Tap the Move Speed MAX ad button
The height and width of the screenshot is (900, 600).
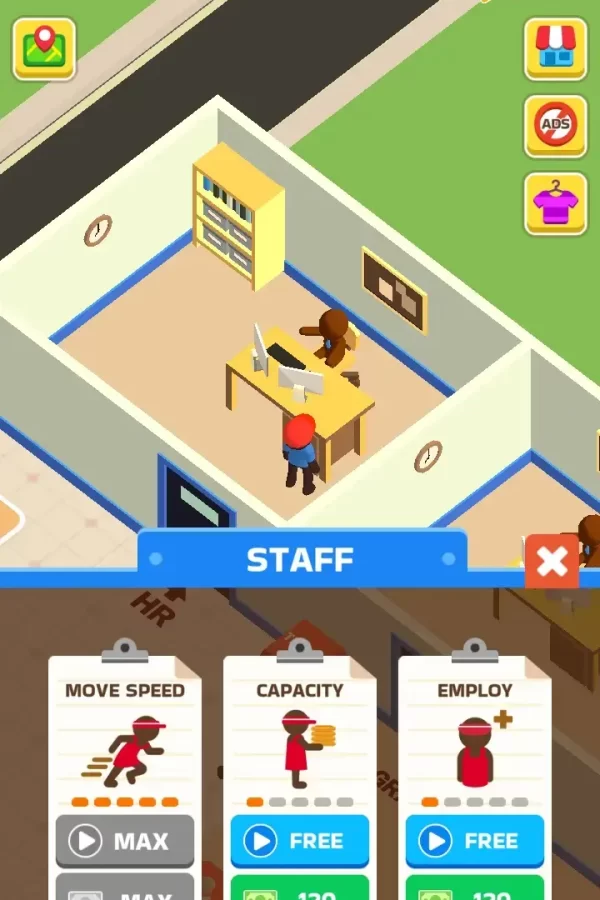(124, 841)
